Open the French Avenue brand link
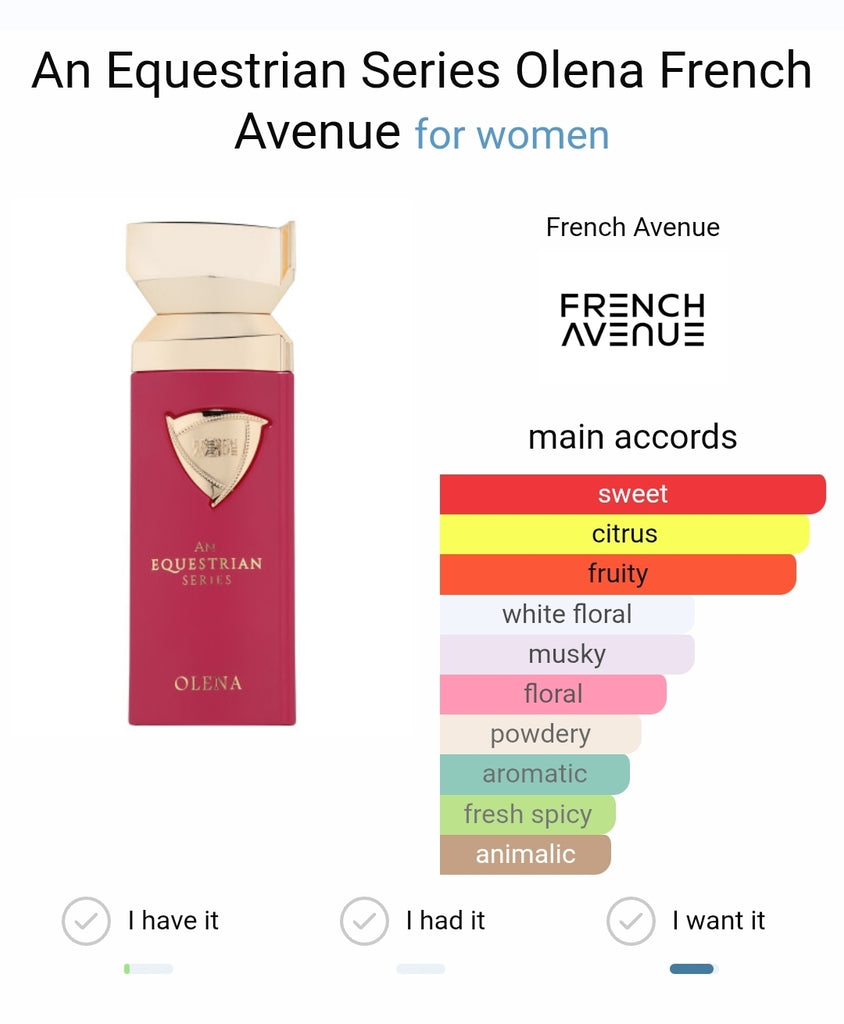844x1024 pixels. pos(632,228)
